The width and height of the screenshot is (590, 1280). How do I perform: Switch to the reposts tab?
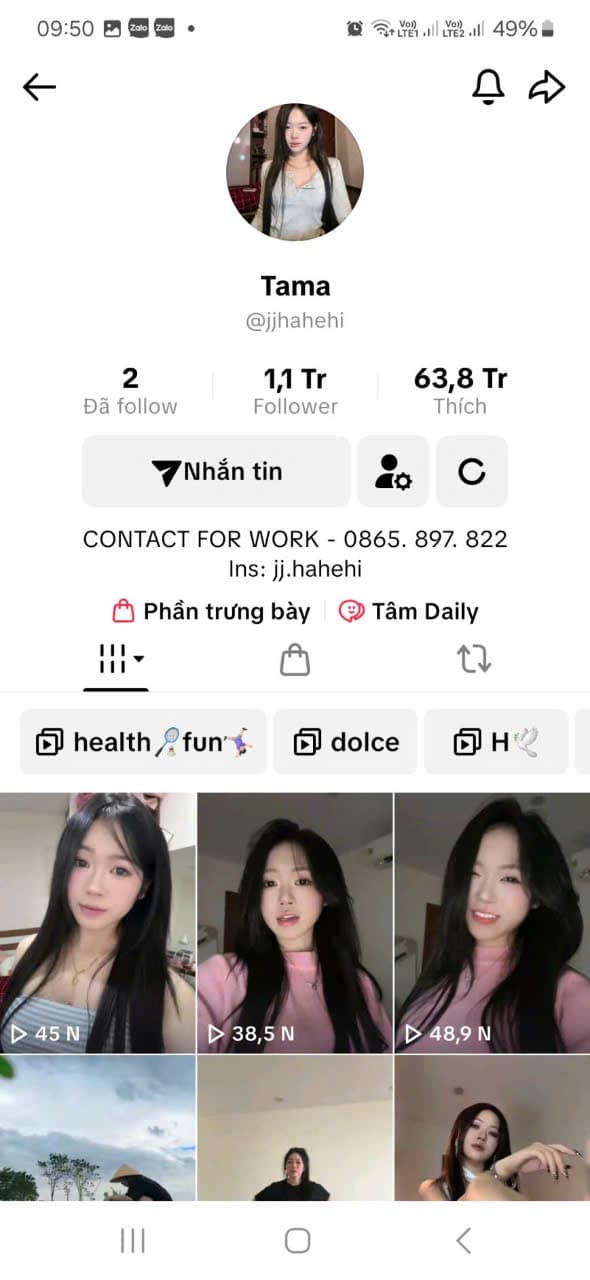474,659
